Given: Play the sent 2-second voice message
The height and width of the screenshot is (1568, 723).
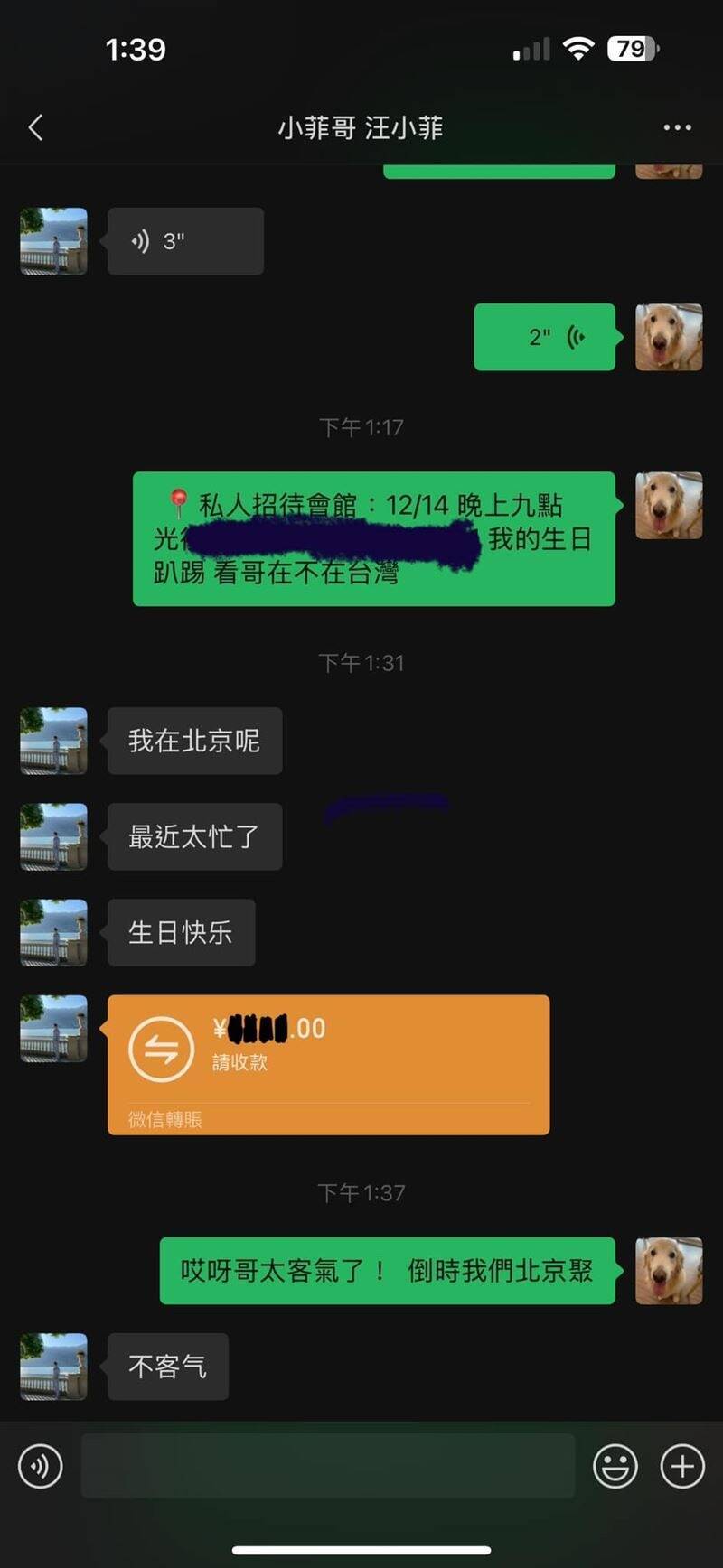Looking at the screenshot, I should (x=544, y=337).
